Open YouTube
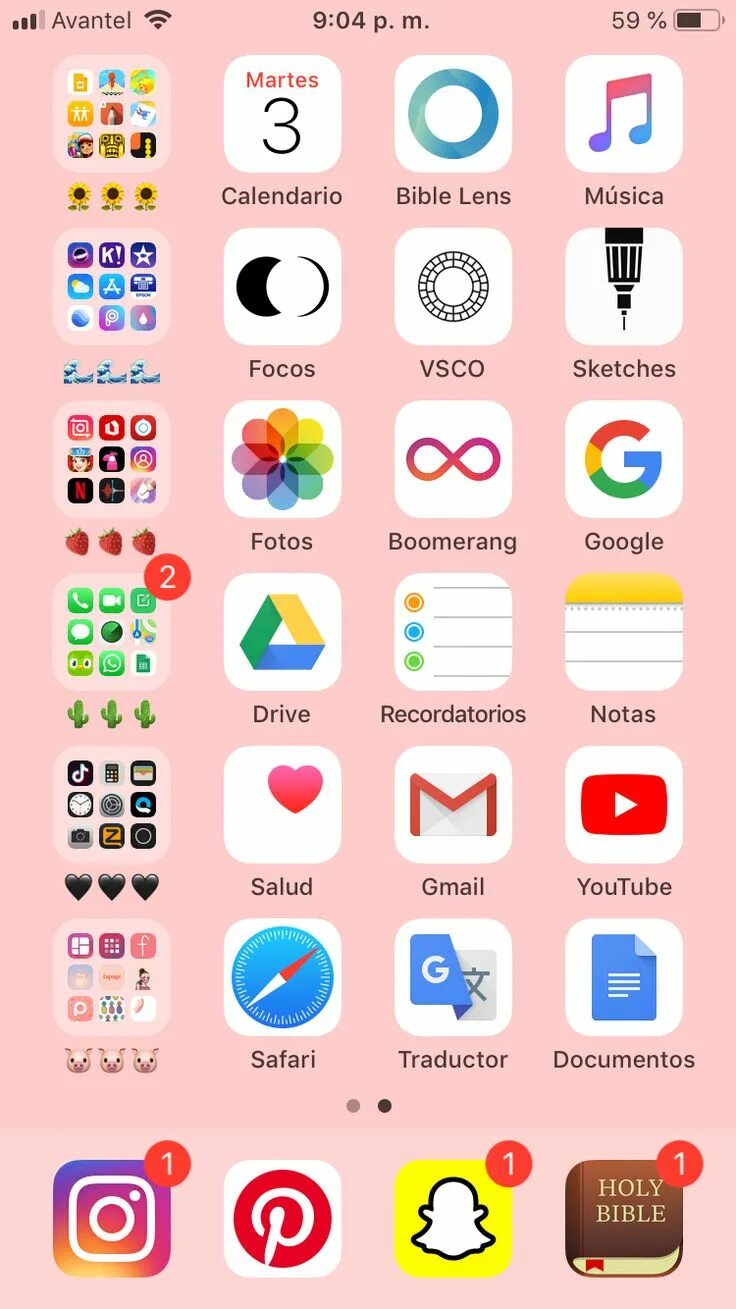Viewport: 736px width, 1309px height. coord(624,805)
